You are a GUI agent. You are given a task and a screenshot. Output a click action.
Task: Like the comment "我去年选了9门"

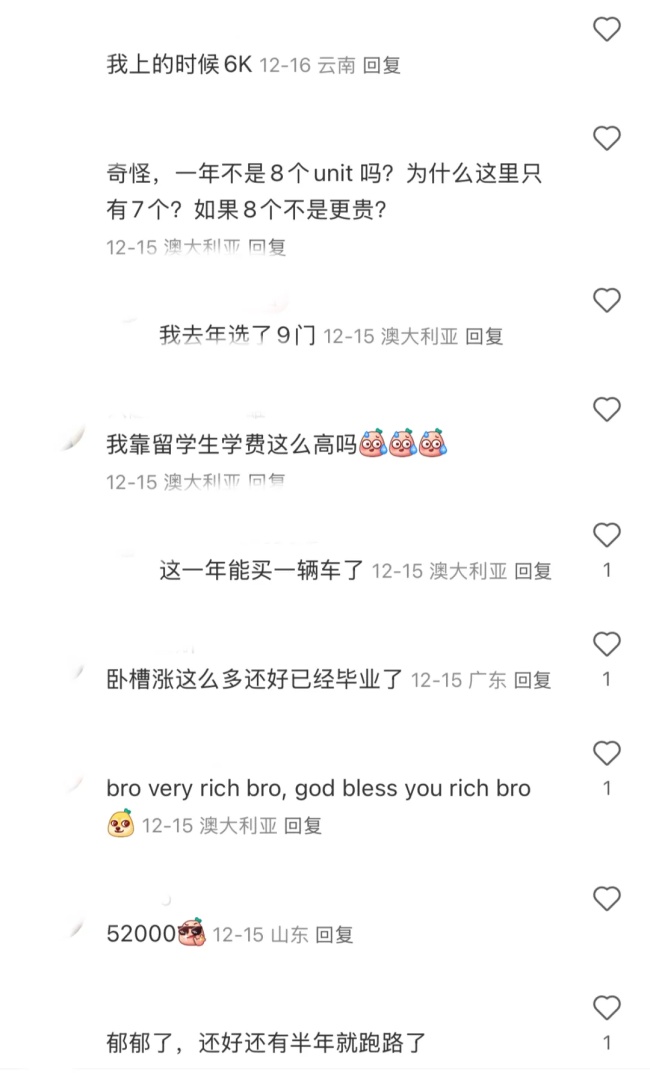606,300
